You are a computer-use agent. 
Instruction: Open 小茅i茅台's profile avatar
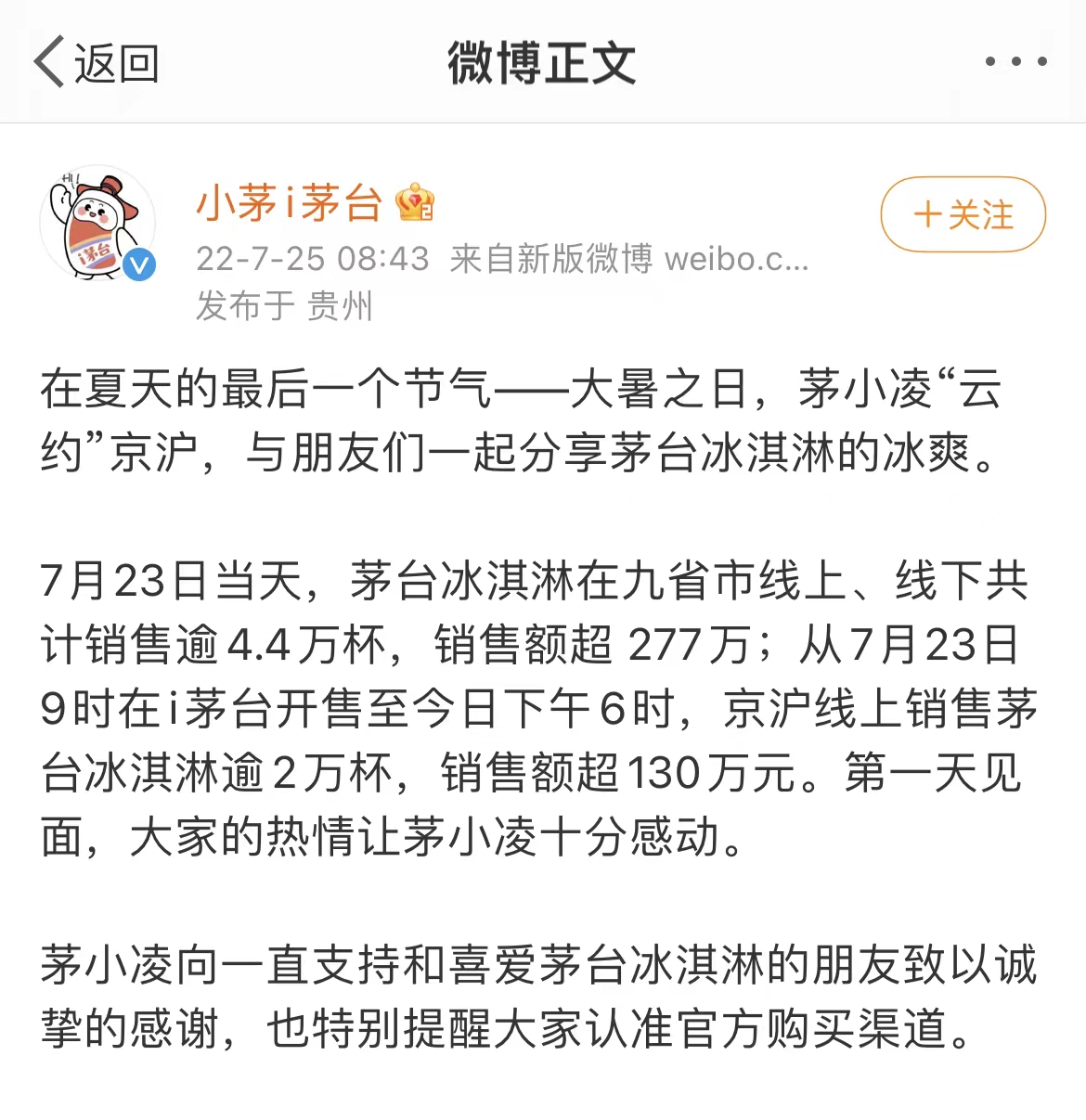tap(97, 224)
